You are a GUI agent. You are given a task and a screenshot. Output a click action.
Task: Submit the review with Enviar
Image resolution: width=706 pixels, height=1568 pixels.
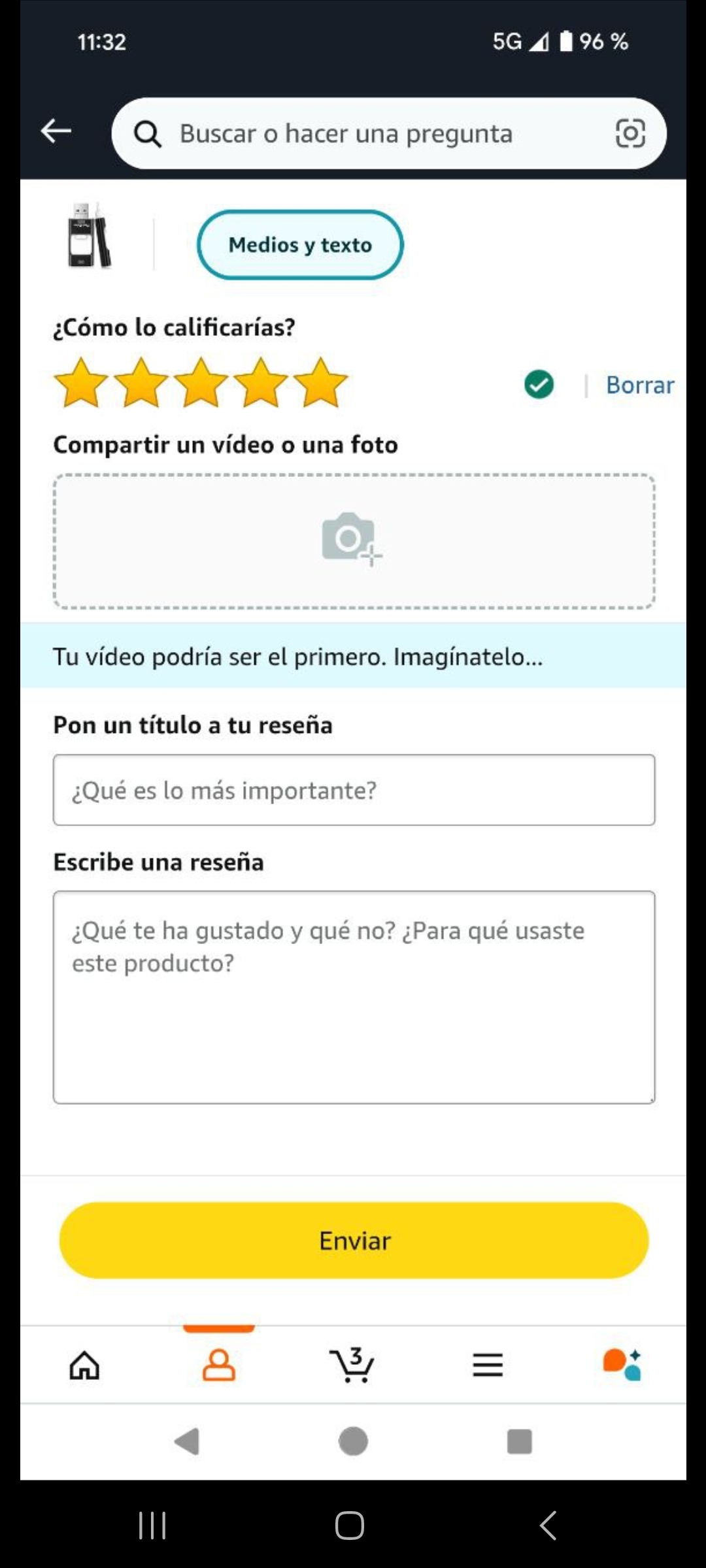pyautogui.click(x=353, y=1240)
